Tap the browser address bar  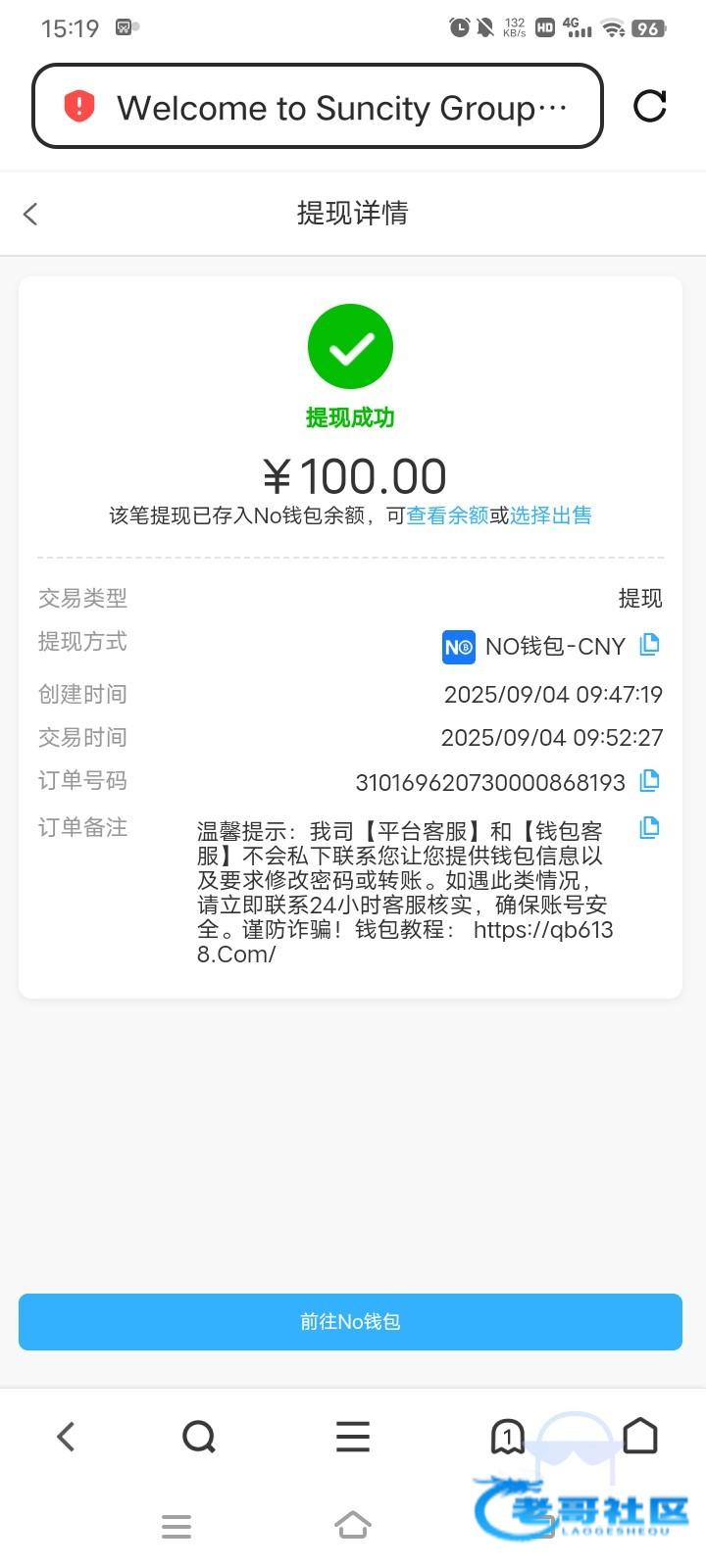tap(318, 107)
